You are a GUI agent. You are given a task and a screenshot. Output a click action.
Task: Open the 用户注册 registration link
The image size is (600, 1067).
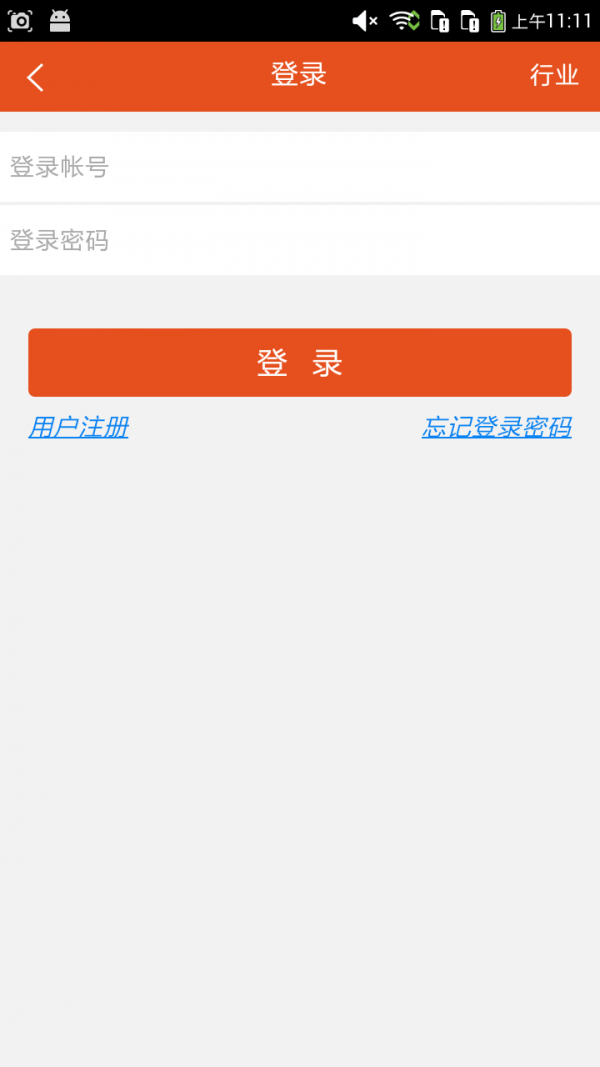click(79, 428)
